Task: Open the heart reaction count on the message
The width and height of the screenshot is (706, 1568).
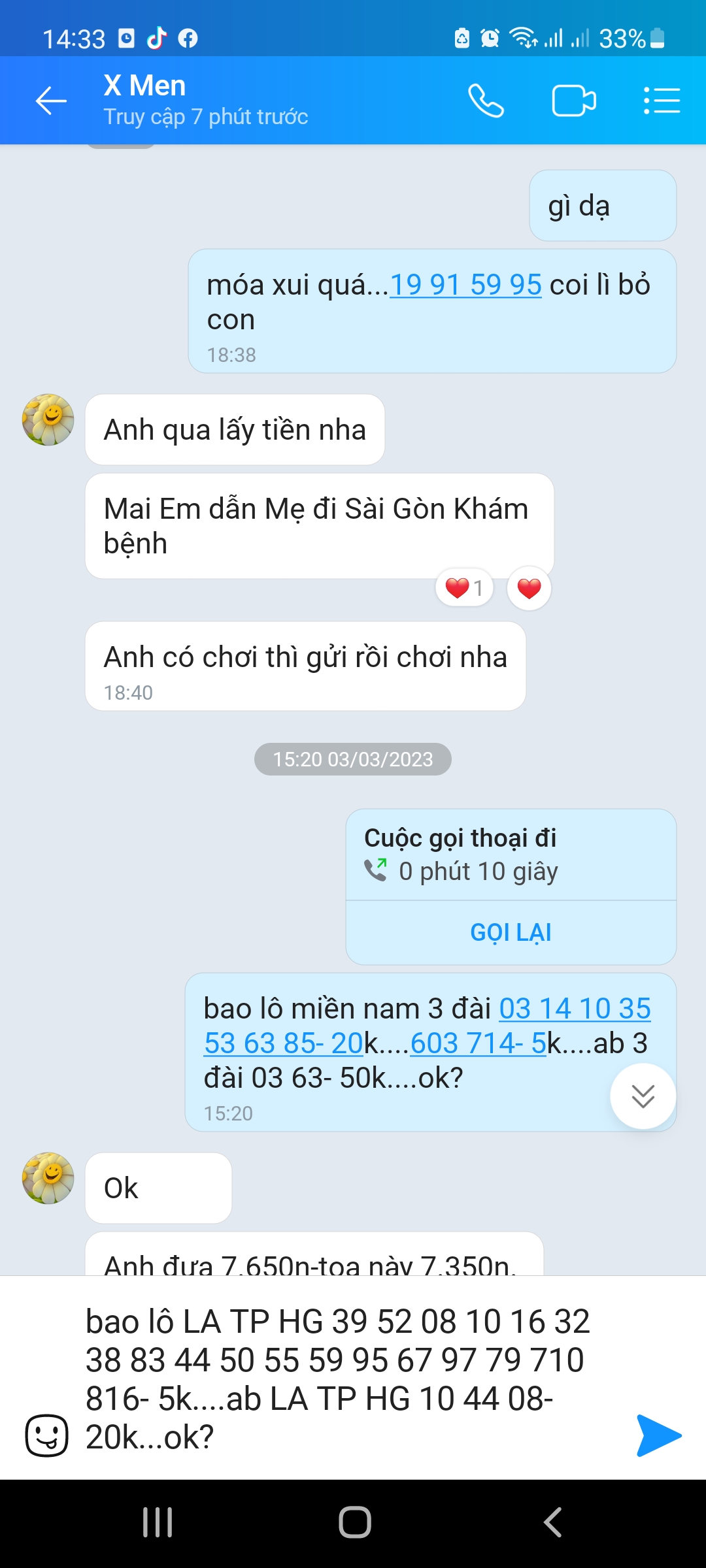Action: tap(463, 588)
